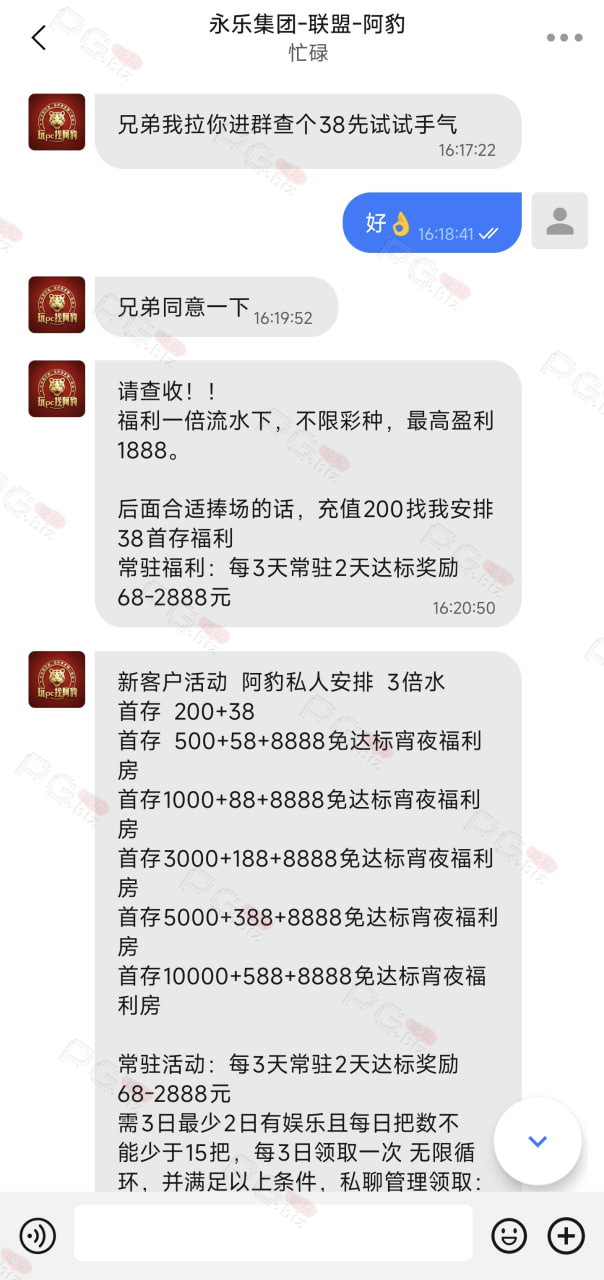
Task: Tap my own gray avatar beside 好
Action: click(560, 221)
